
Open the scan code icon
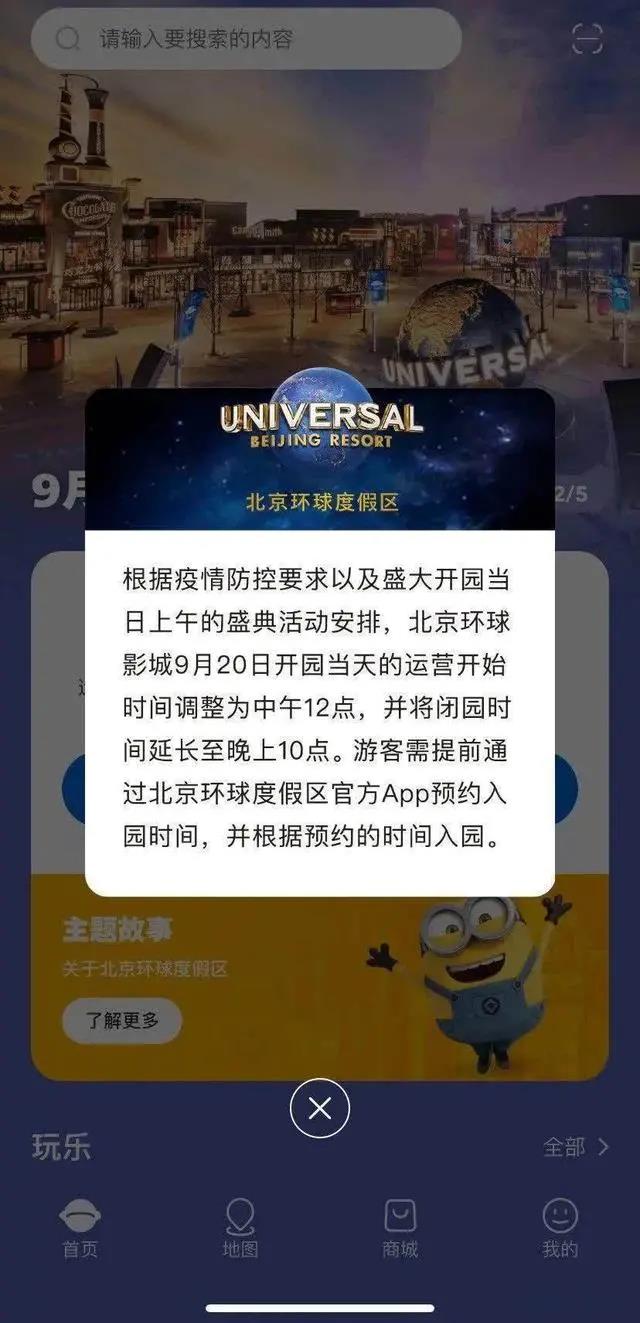[x=588, y=40]
